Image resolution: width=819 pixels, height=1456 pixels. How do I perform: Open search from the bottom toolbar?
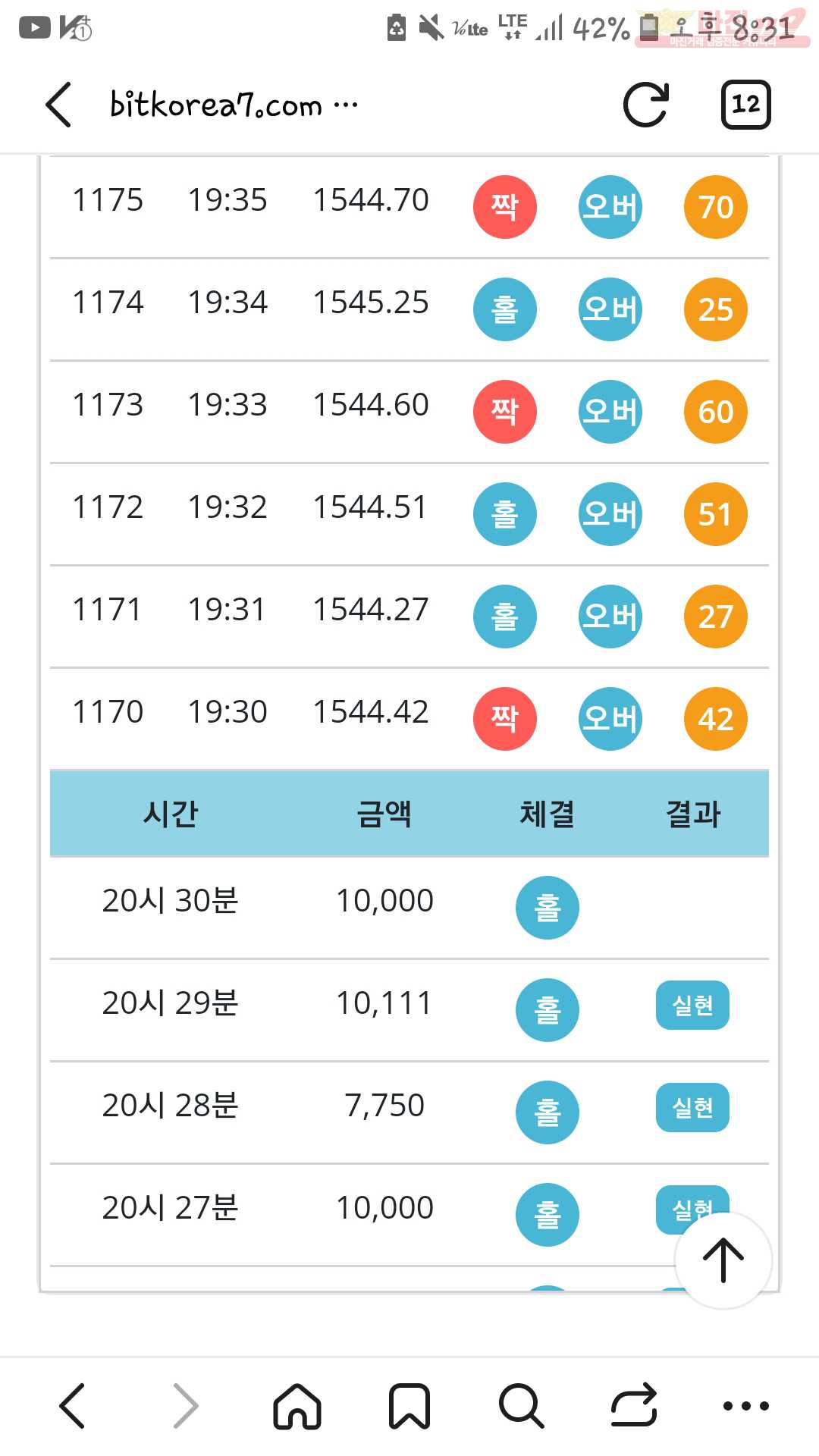coord(522,1405)
